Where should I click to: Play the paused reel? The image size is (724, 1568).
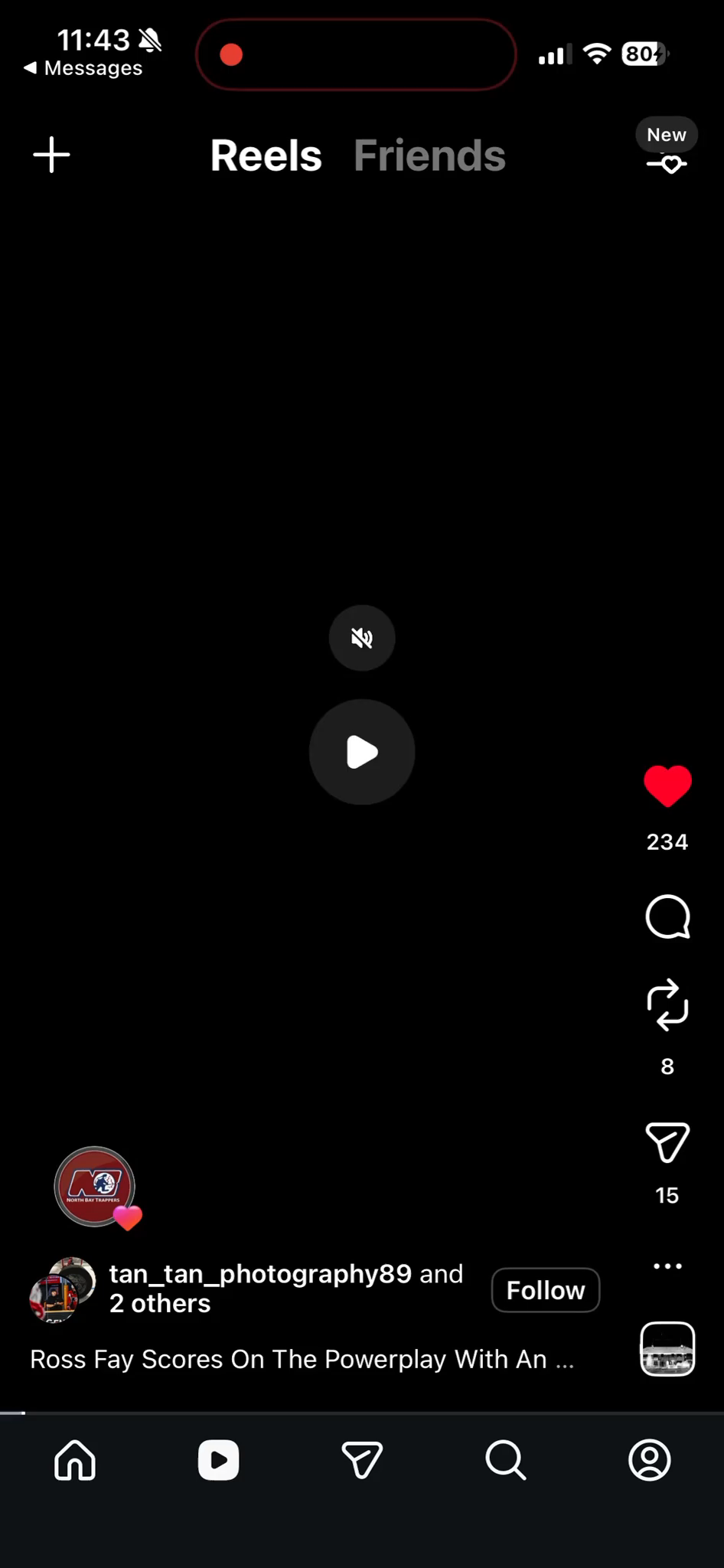coord(362,752)
